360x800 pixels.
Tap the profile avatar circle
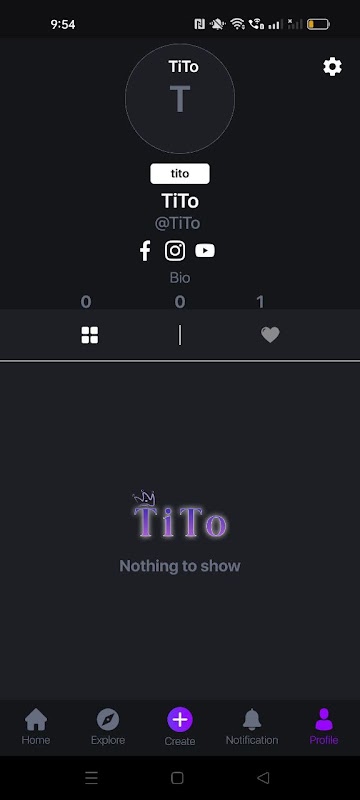pos(180,98)
